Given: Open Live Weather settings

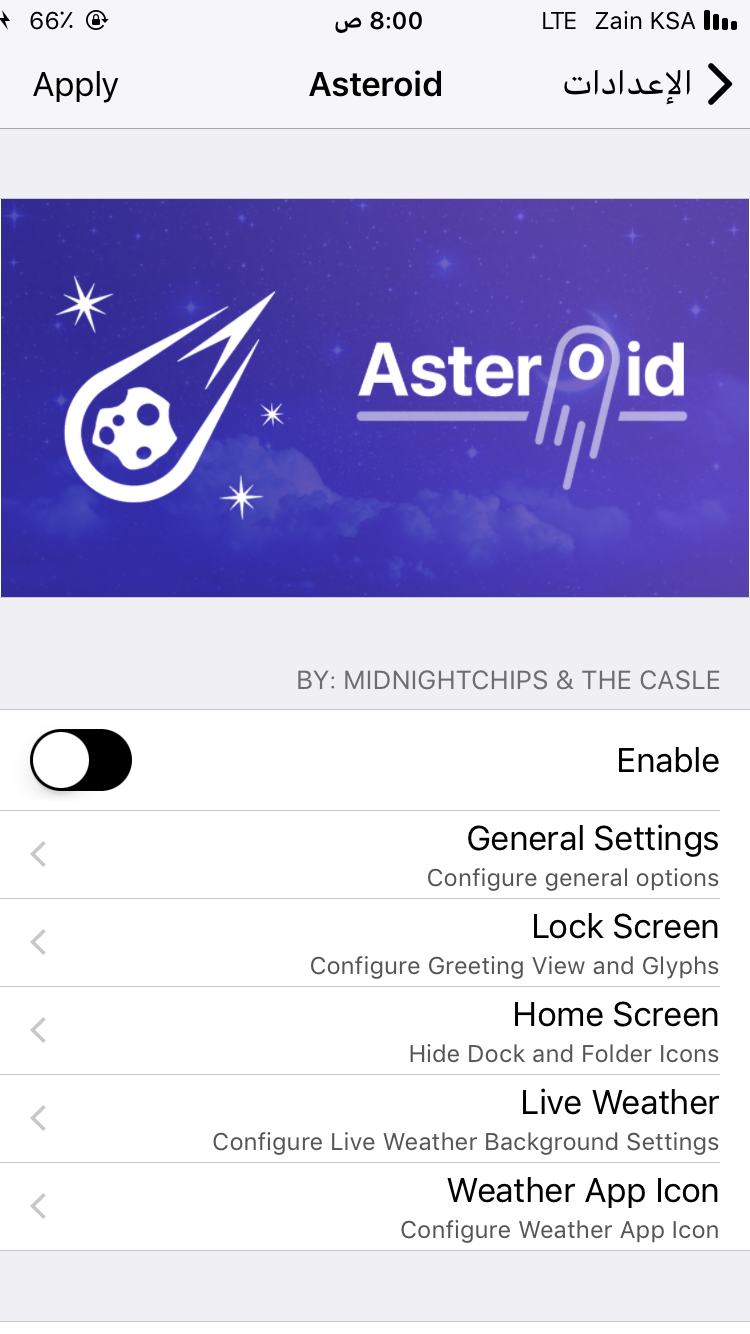Looking at the screenshot, I should (375, 1119).
